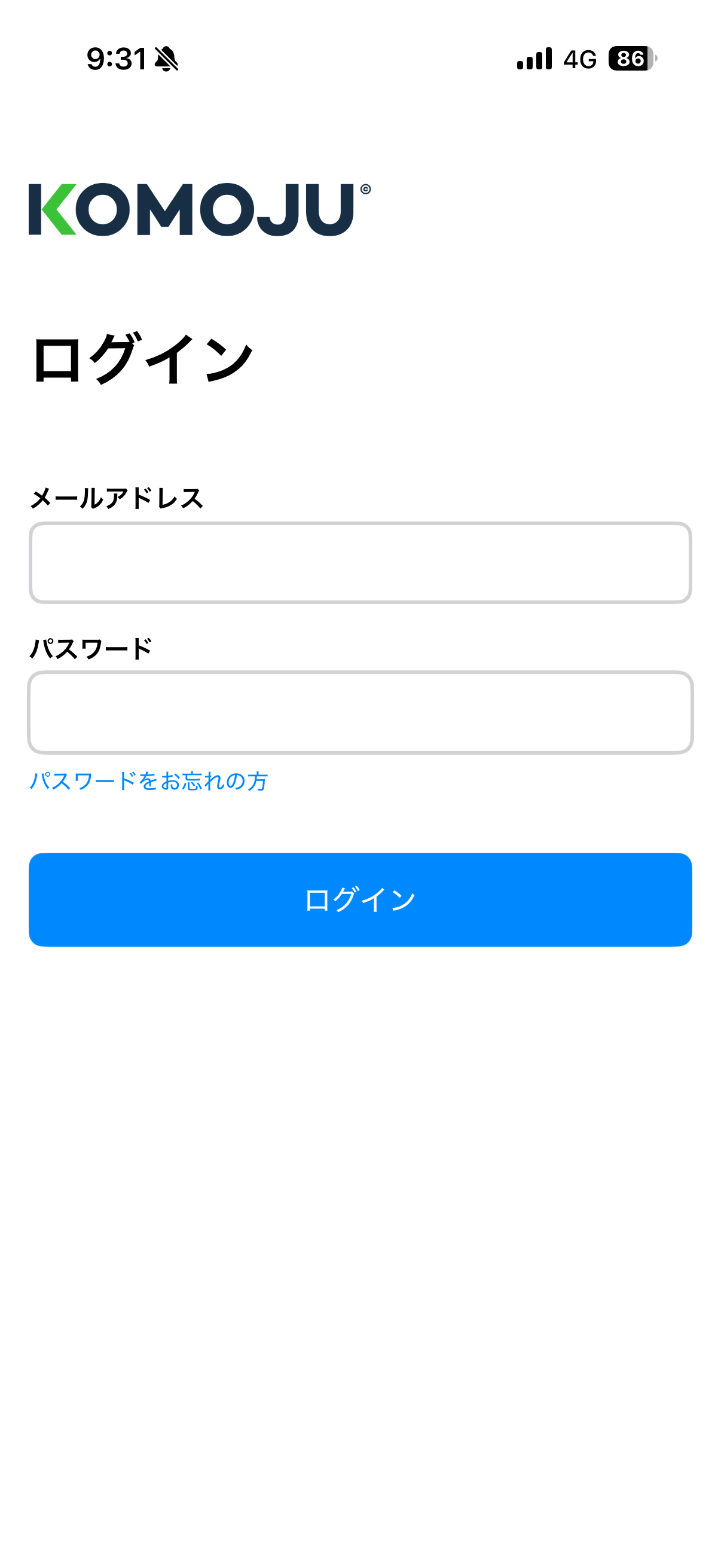Select the パスワード password field

tap(360, 712)
